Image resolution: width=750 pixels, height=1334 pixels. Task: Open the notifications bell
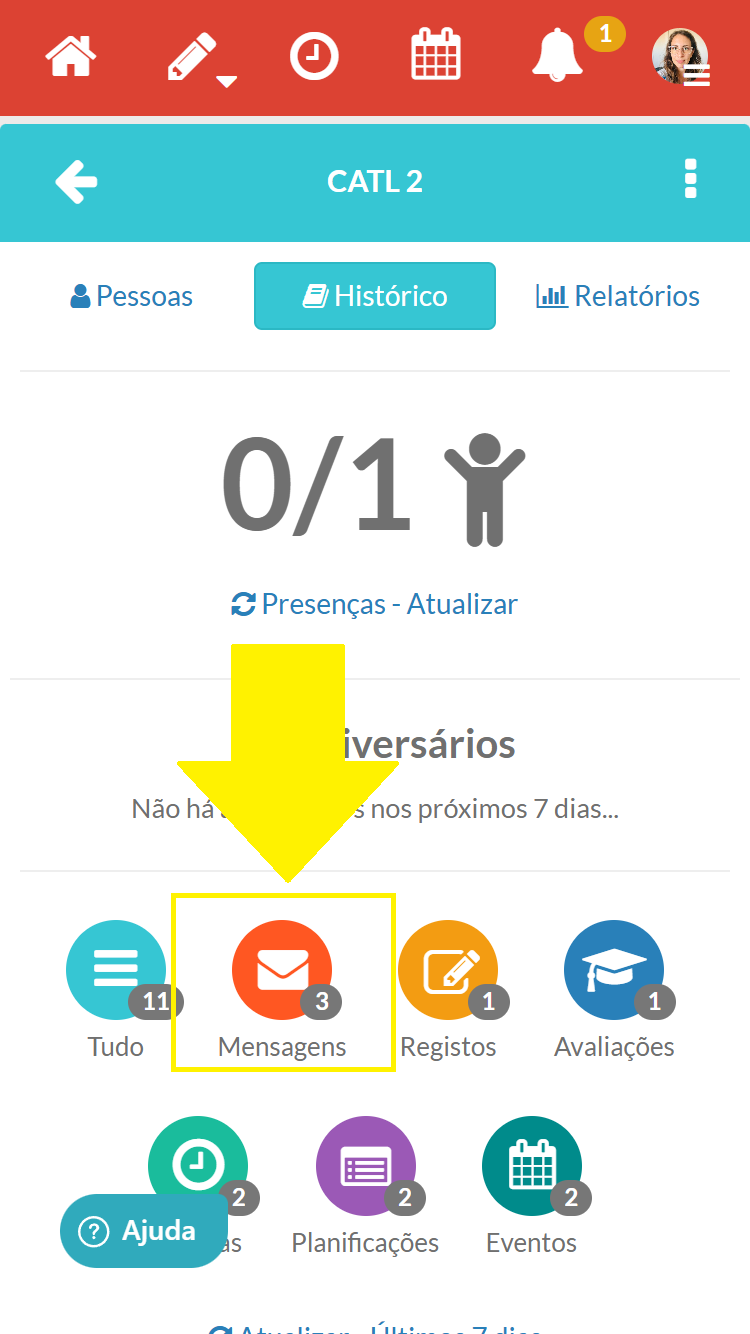coord(558,56)
